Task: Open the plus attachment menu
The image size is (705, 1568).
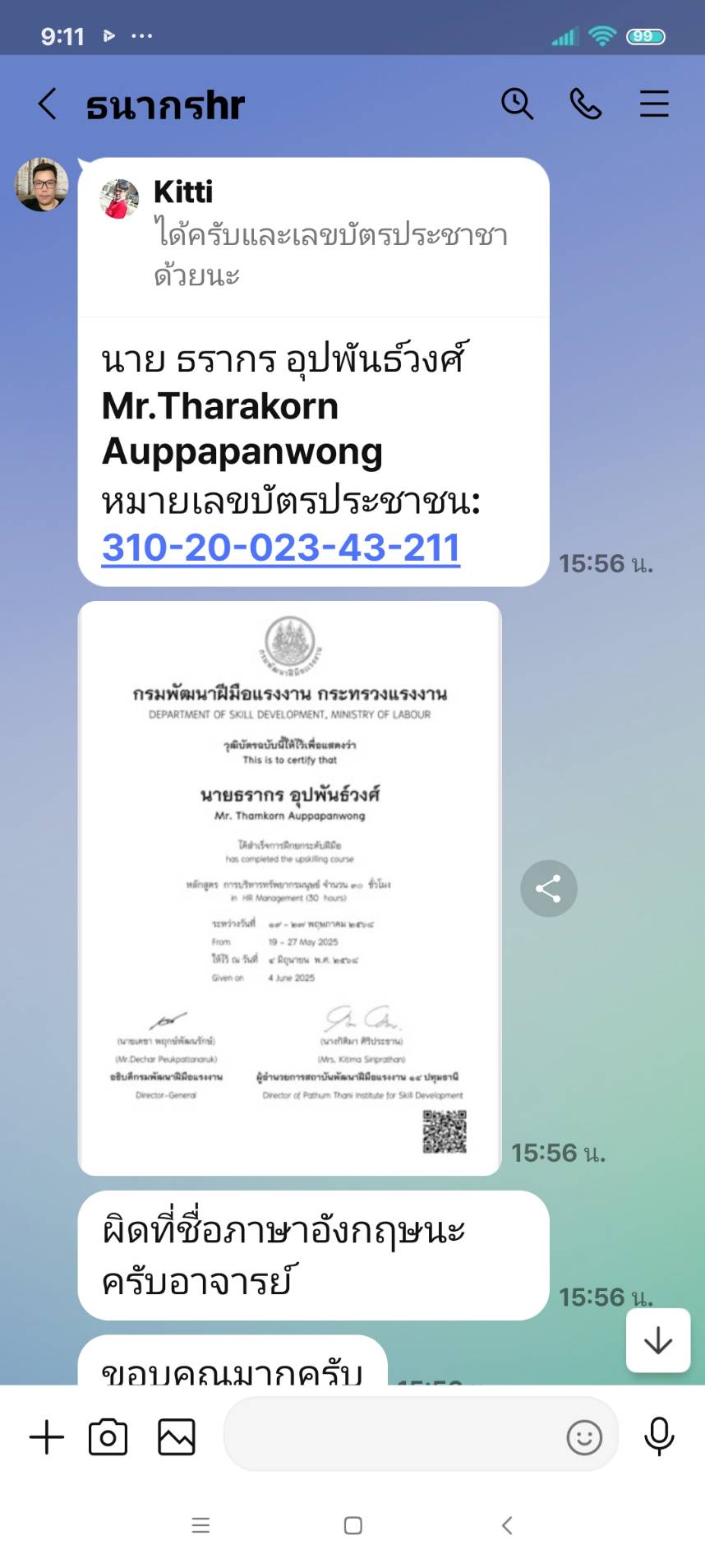Action: click(47, 1437)
